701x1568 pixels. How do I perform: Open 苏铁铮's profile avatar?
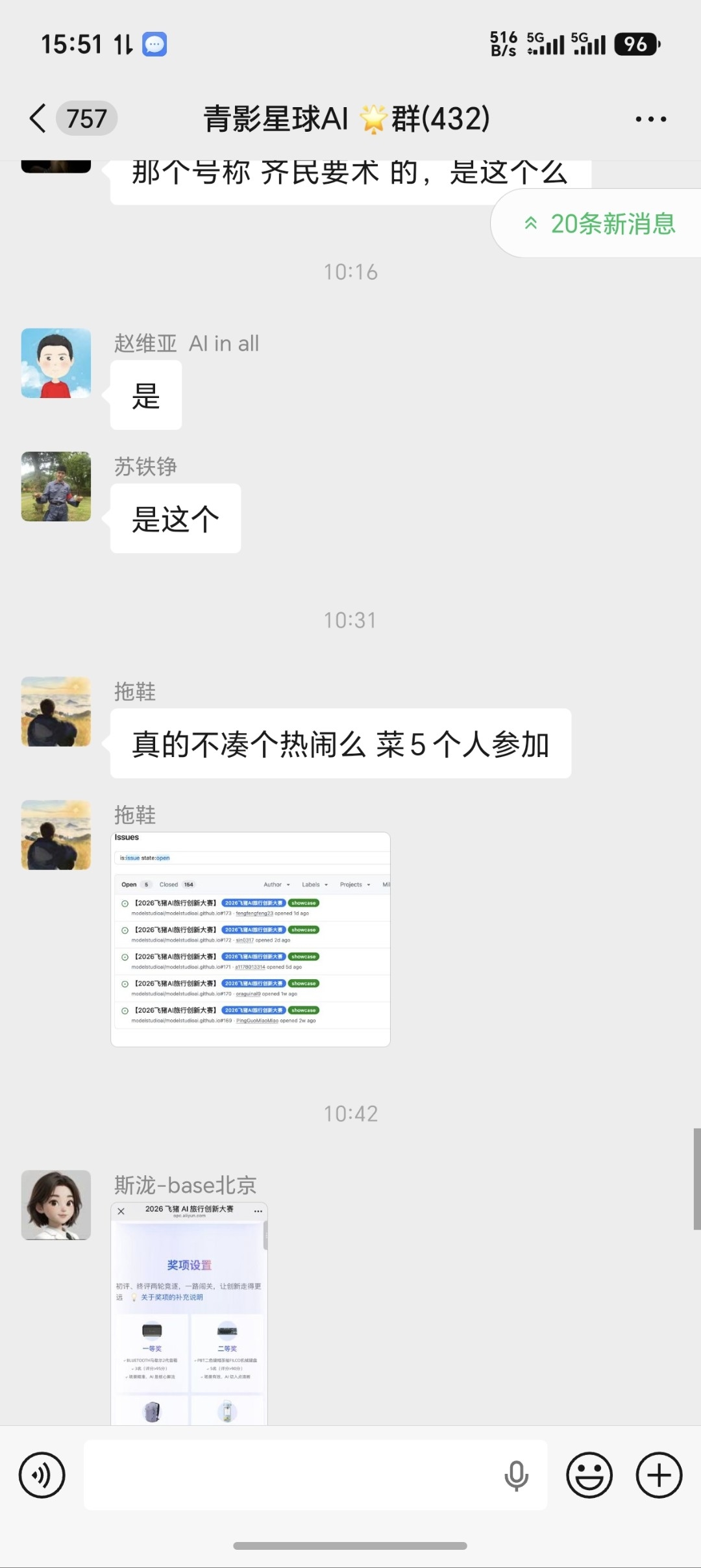pos(56,486)
